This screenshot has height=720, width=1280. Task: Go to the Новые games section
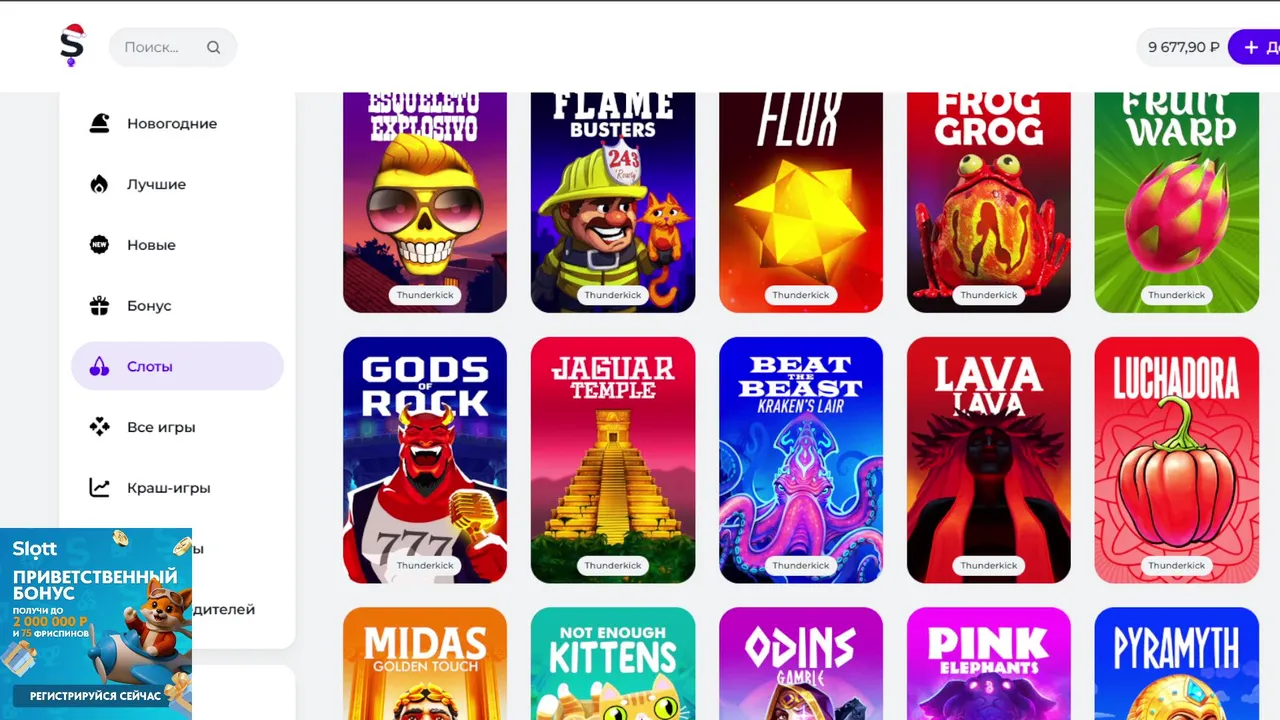(x=151, y=245)
